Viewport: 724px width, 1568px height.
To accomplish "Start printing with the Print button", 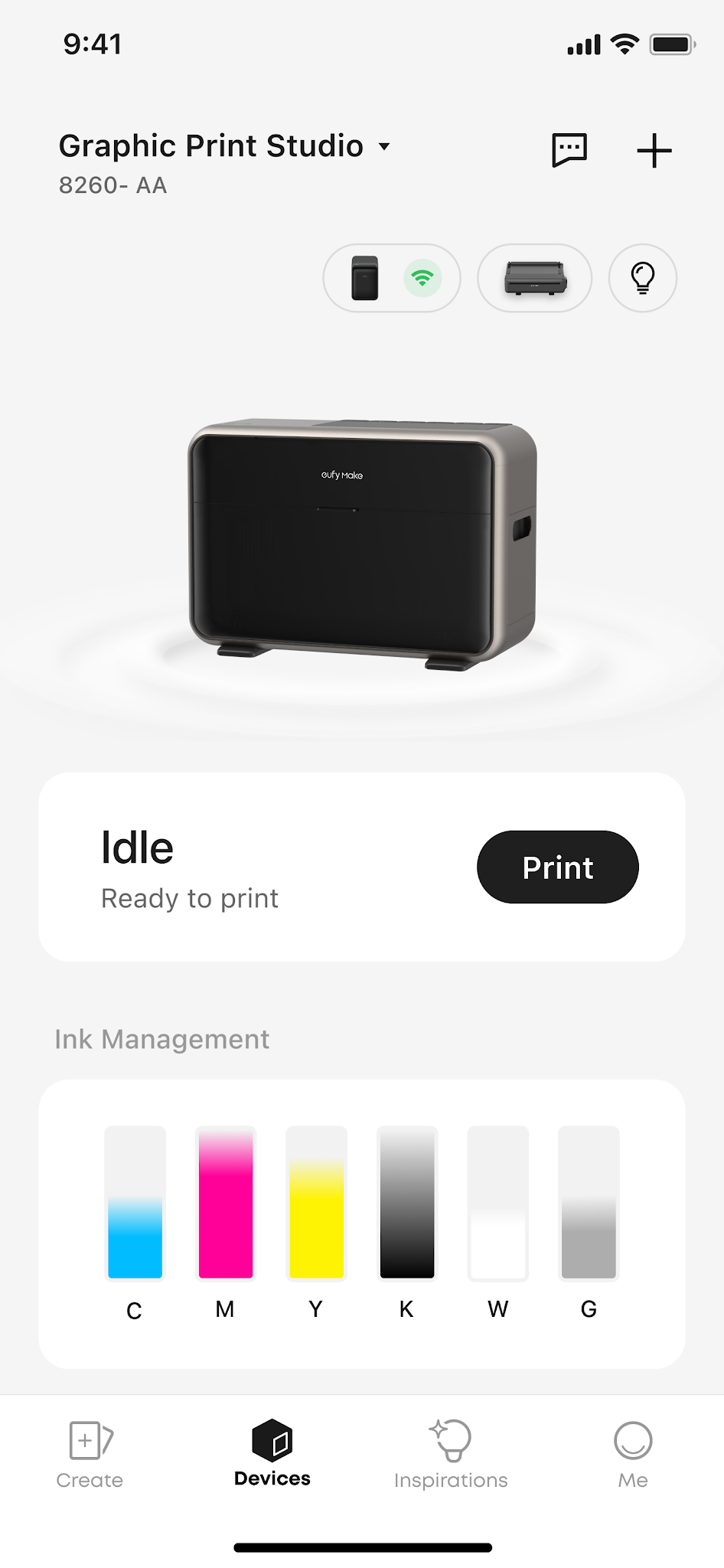I will point(558,867).
